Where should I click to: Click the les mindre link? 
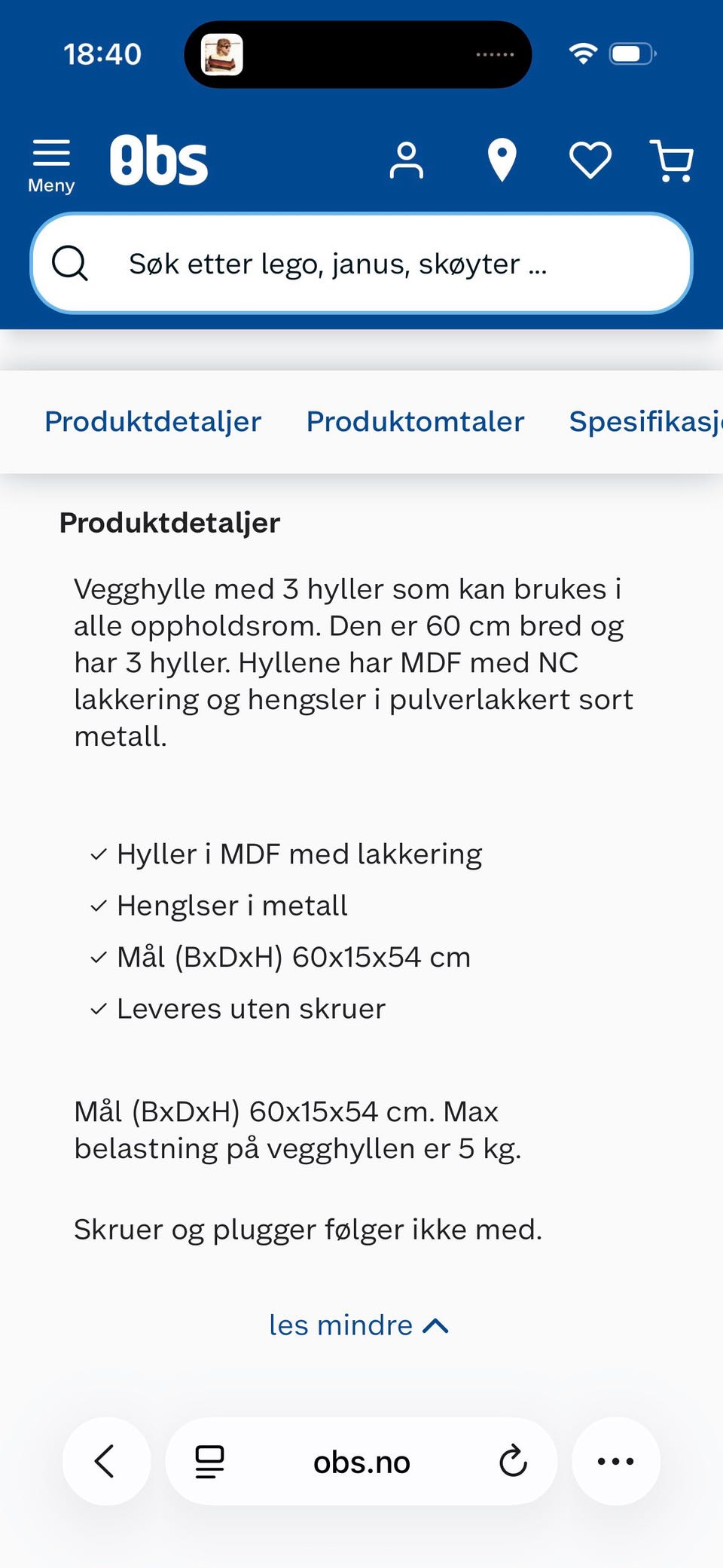(339, 1325)
